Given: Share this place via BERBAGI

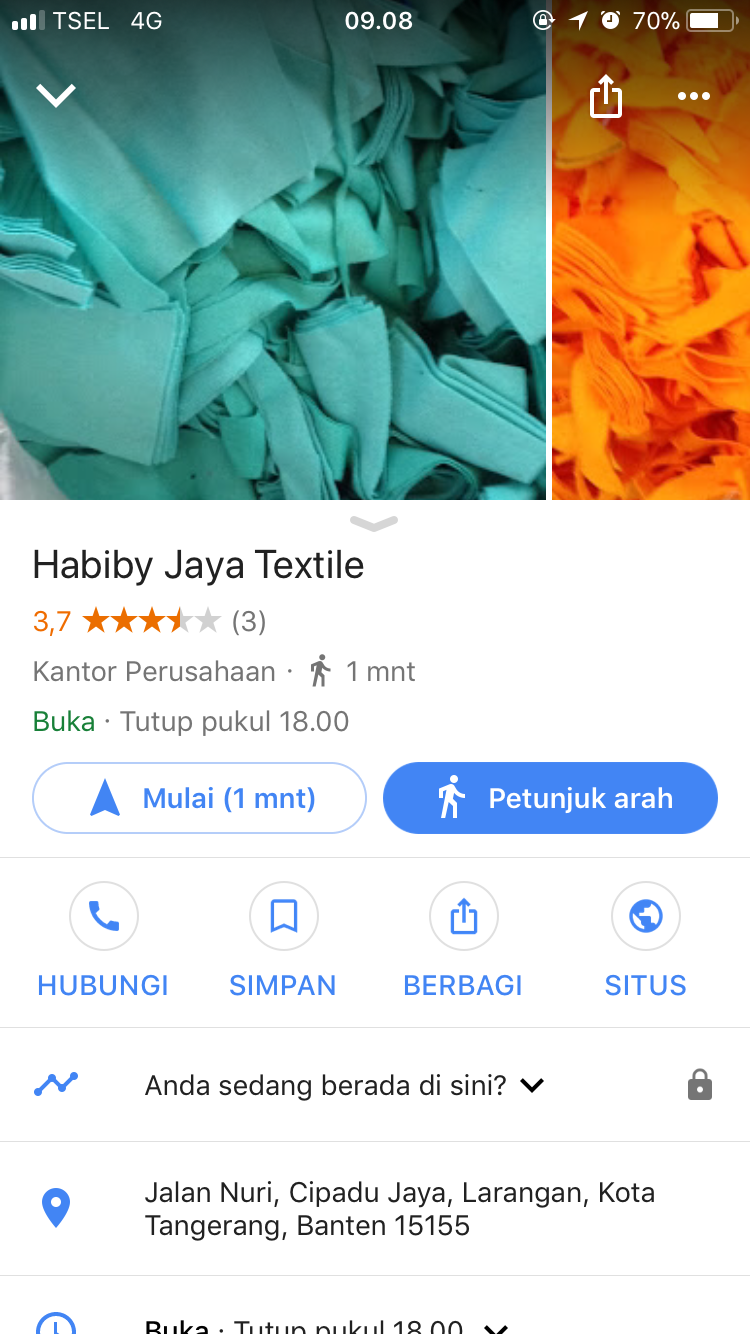Looking at the screenshot, I should point(463,942).
